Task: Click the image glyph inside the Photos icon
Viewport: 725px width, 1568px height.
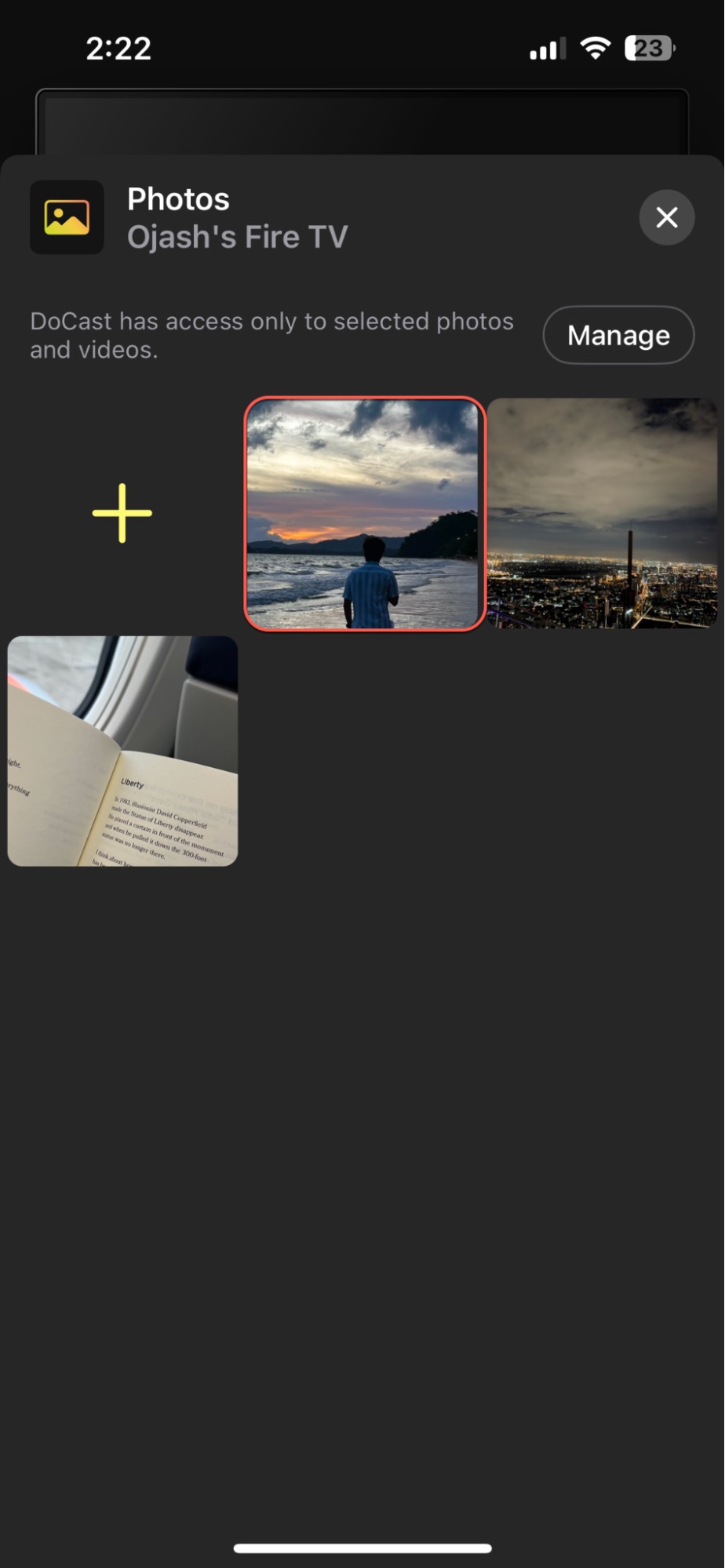Action: pyautogui.click(x=67, y=217)
